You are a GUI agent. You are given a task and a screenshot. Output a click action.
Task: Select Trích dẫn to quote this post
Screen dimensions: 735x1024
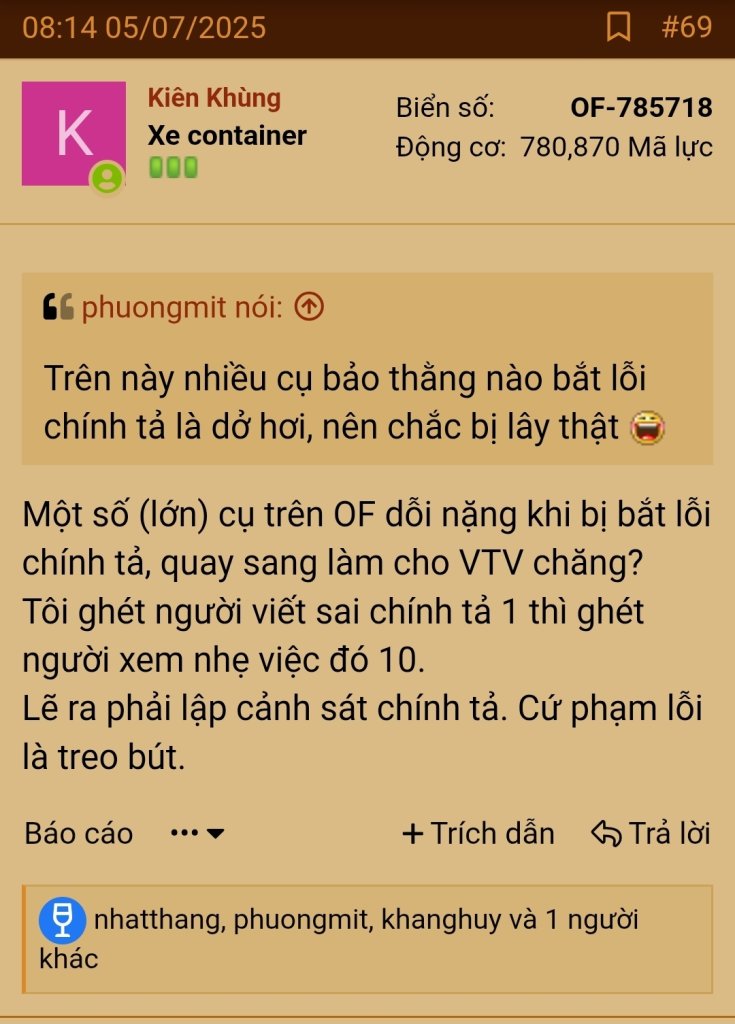[478, 833]
